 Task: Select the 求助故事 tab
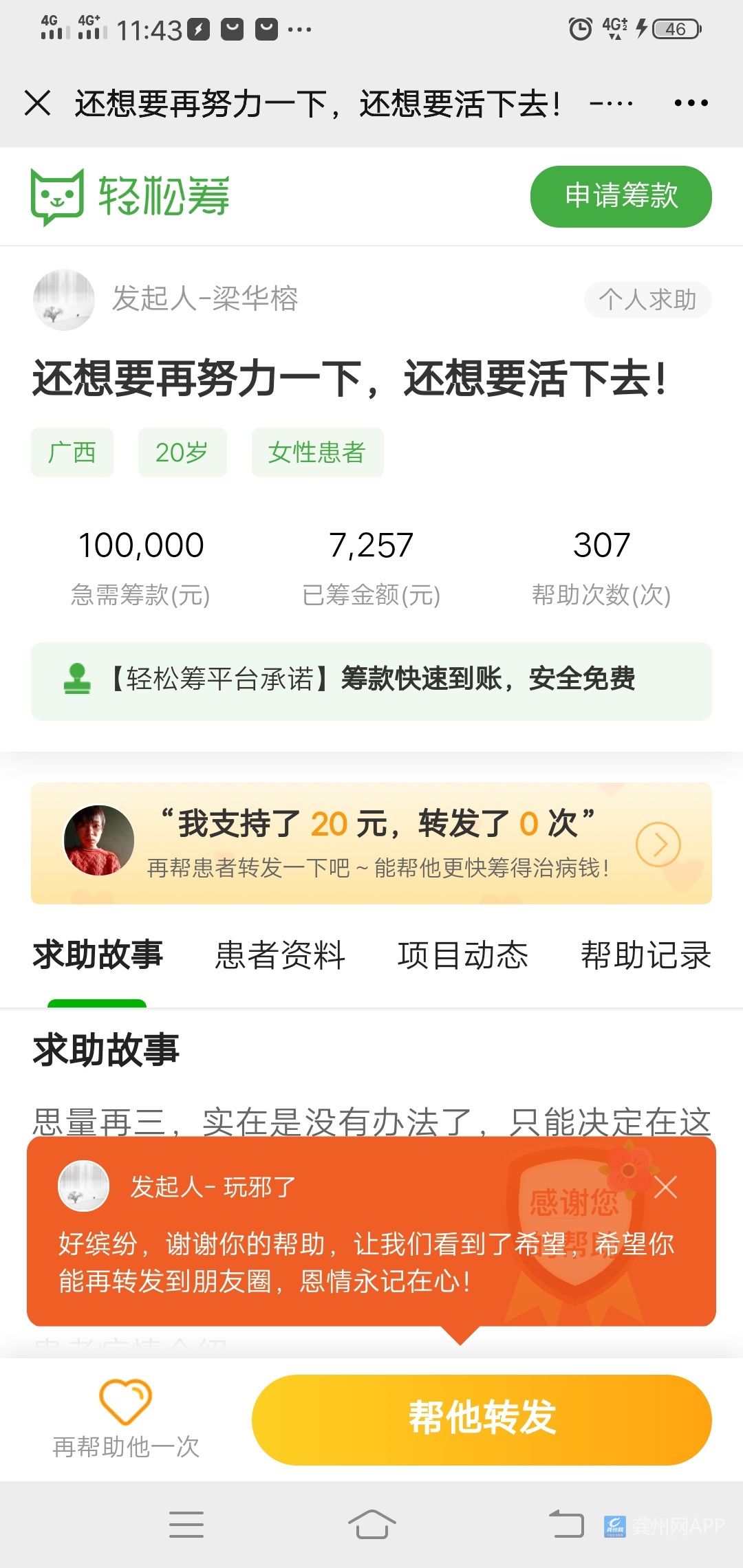tap(98, 955)
